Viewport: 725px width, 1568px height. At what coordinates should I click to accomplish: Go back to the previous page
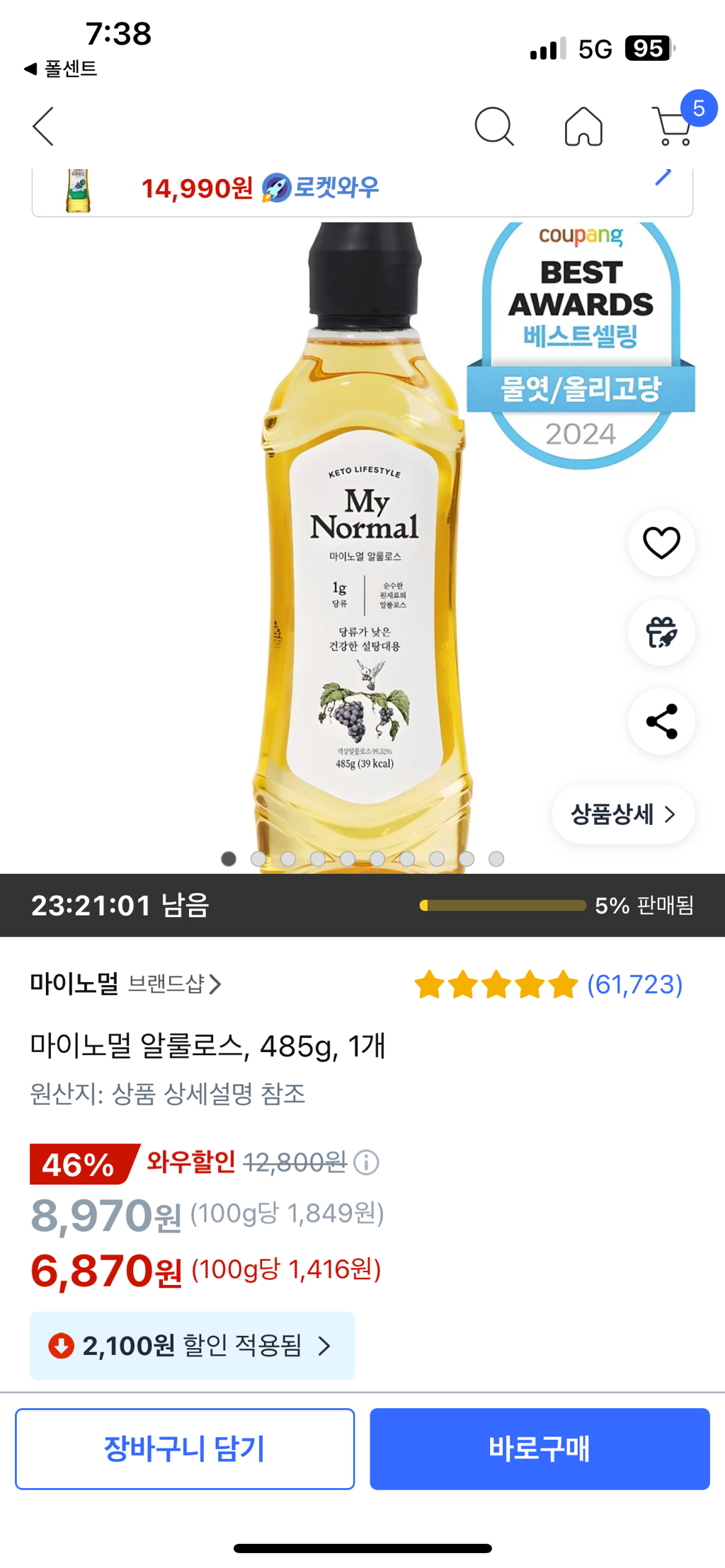43,127
